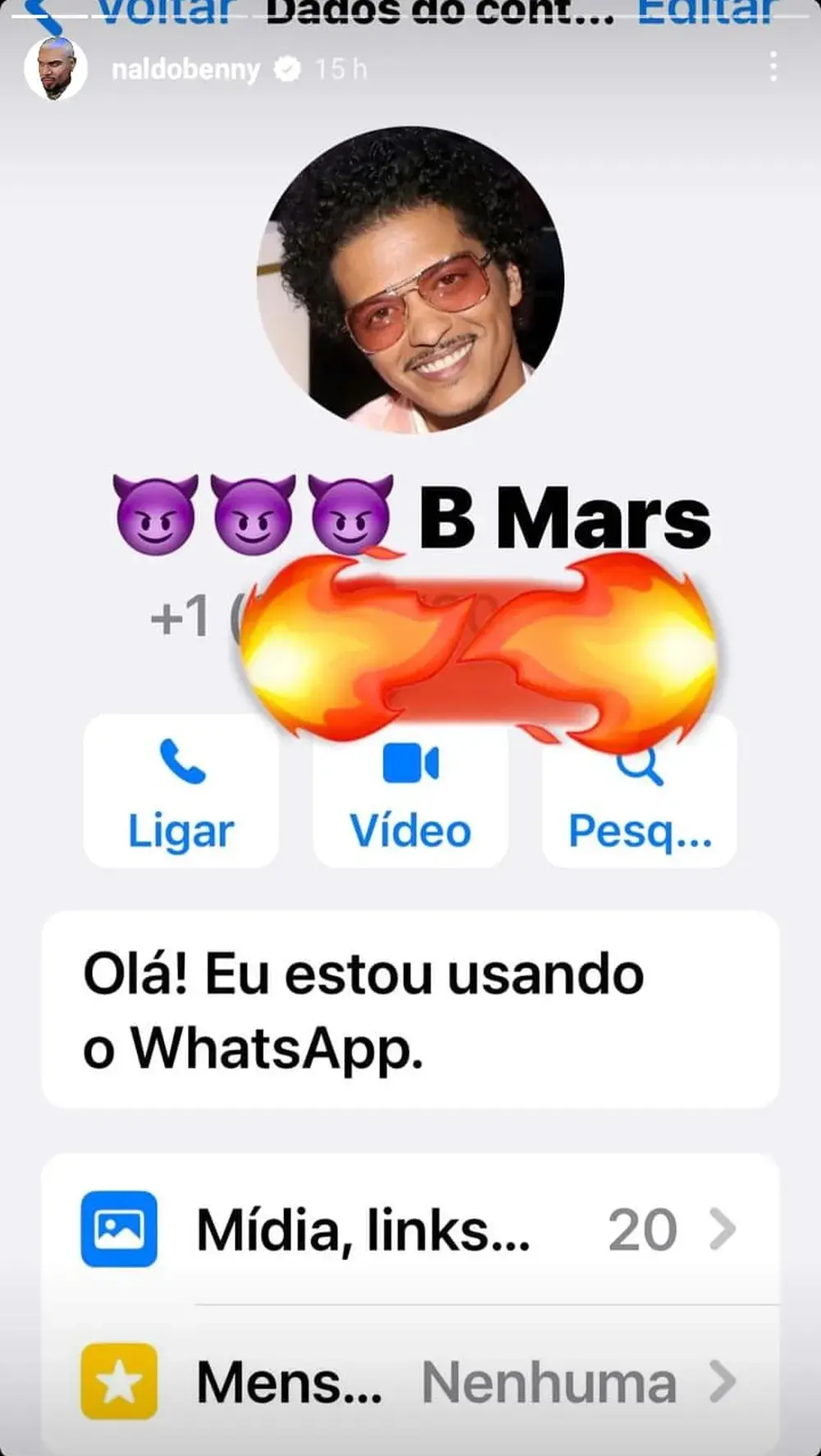Tap the video camera icon for Vídeo call
This screenshot has height=1456, width=821.
tap(410, 763)
